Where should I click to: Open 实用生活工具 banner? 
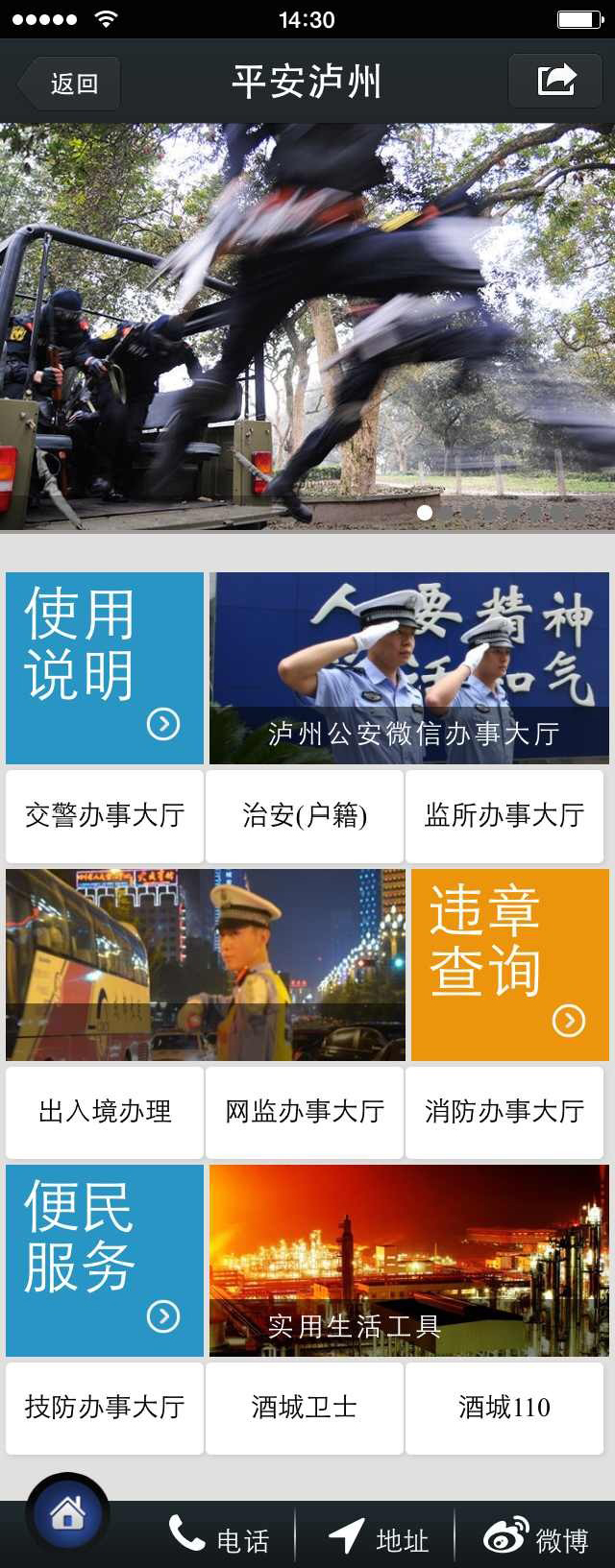click(409, 1260)
